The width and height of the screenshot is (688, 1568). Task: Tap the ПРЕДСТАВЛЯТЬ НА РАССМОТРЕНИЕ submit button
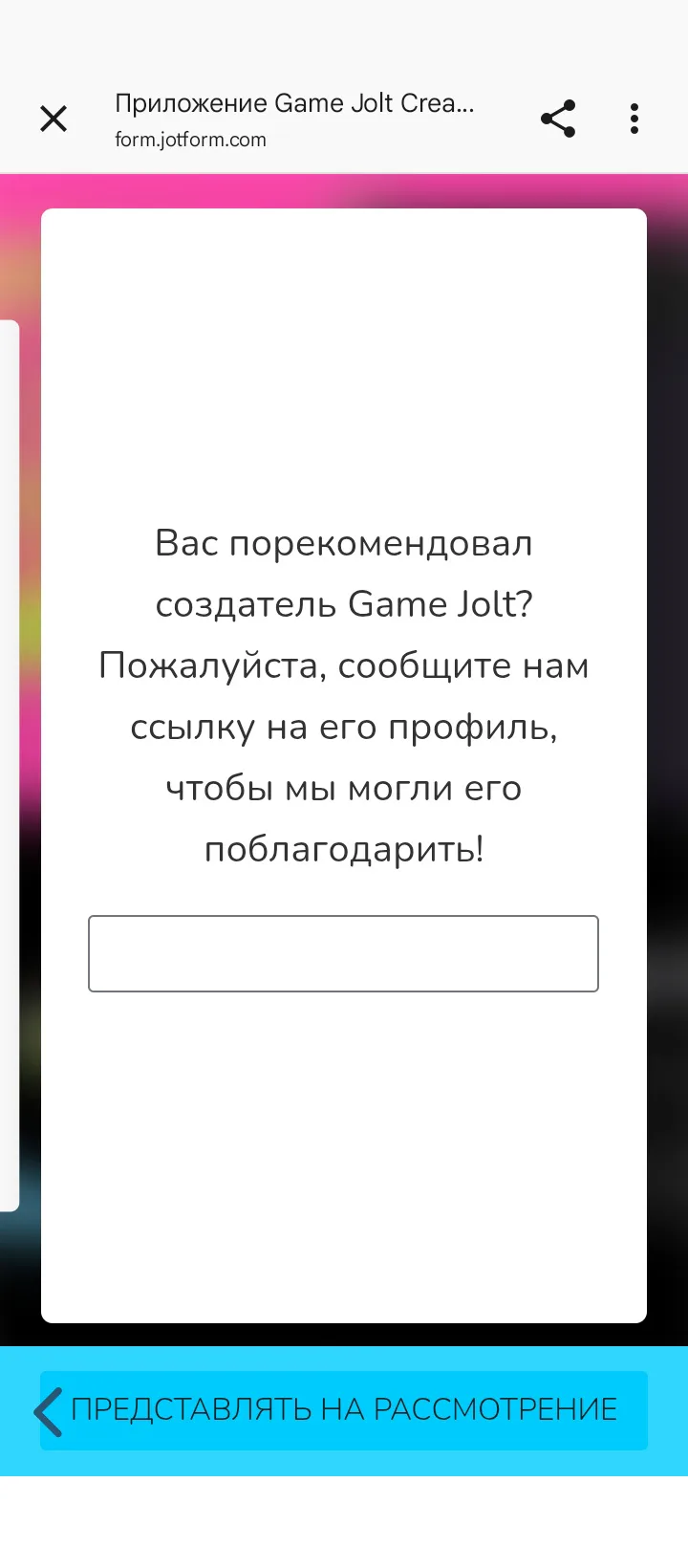[344, 1410]
